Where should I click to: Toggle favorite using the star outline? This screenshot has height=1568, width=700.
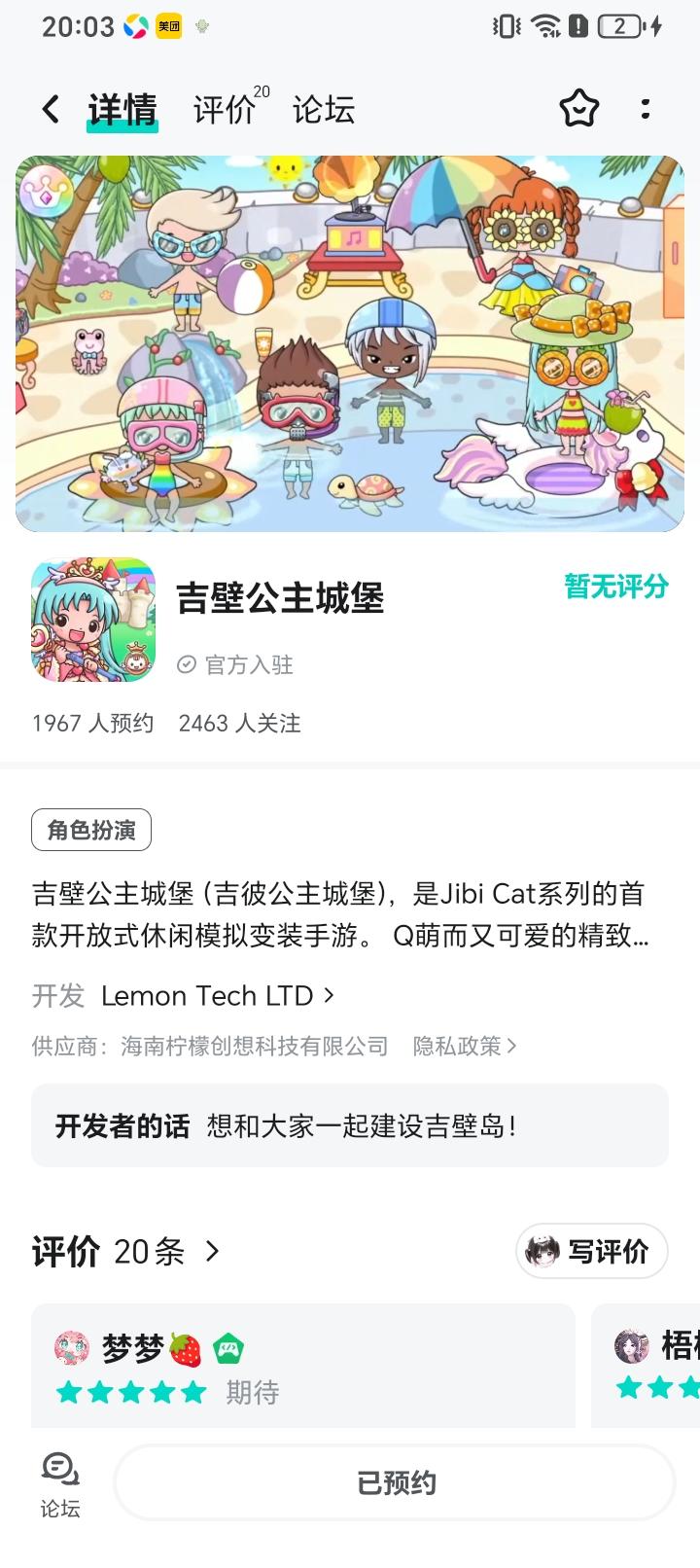click(578, 109)
